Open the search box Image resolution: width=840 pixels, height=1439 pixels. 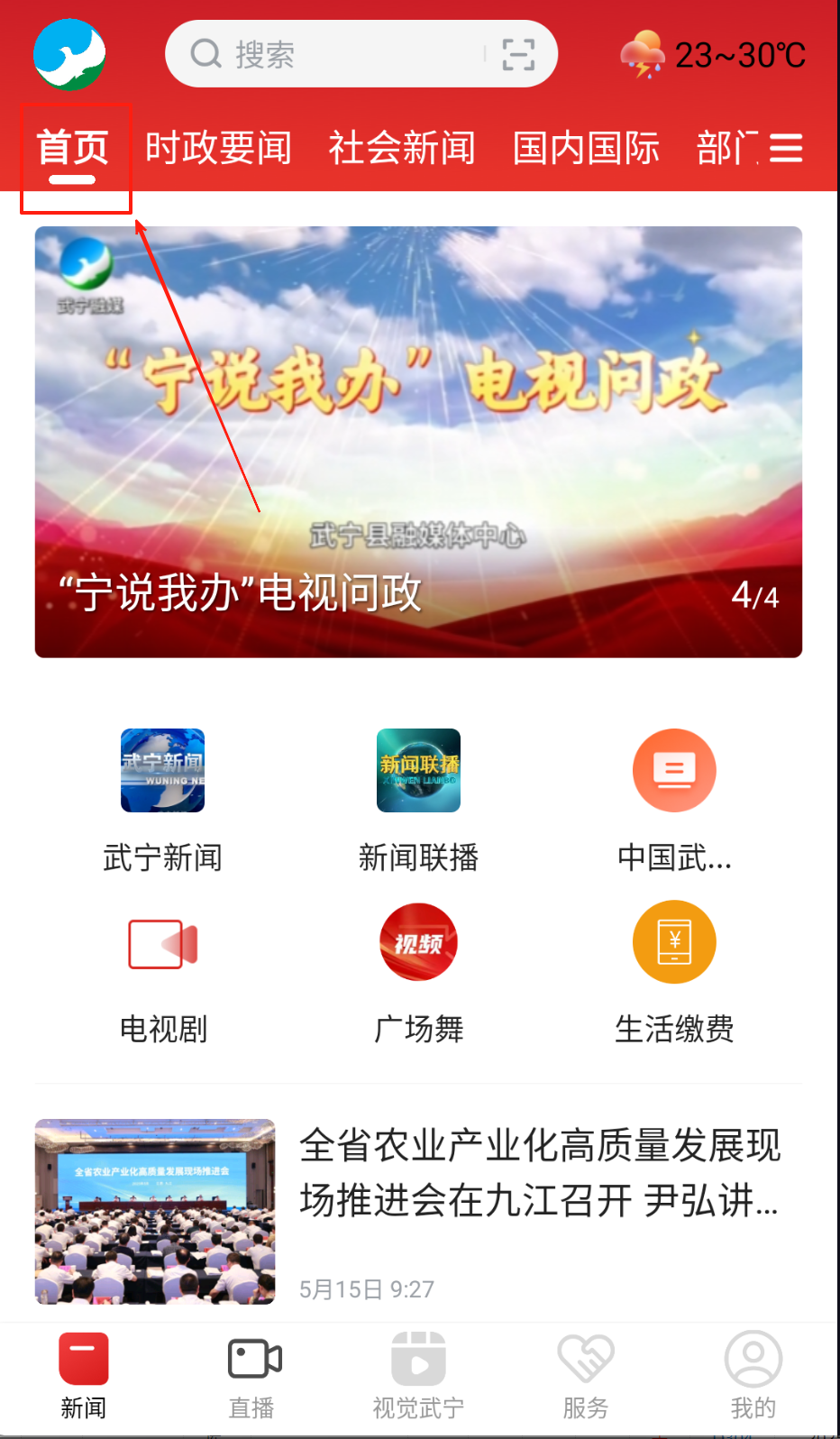(x=333, y=54)
